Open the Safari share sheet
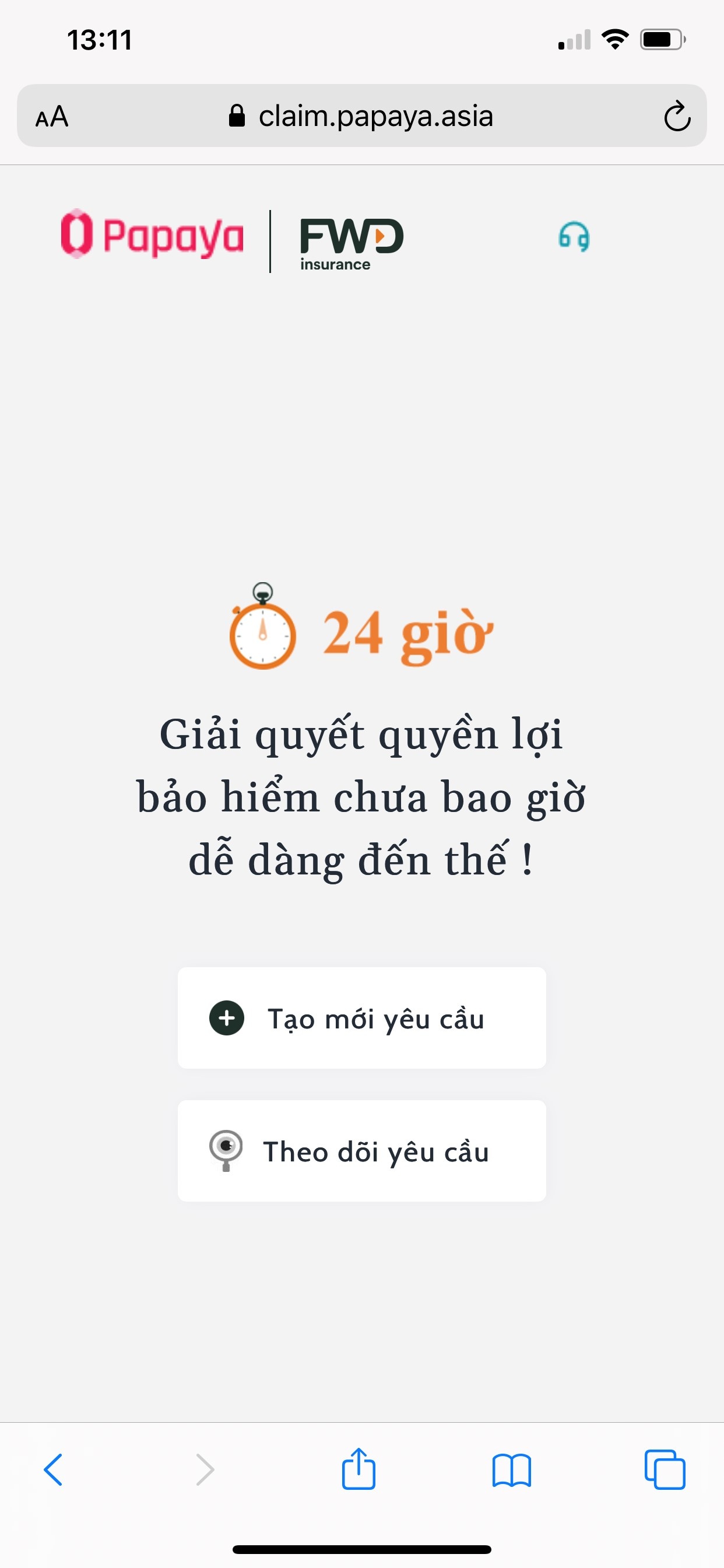This screenshot has height=1568, width=724. (x=359, y=1469)
